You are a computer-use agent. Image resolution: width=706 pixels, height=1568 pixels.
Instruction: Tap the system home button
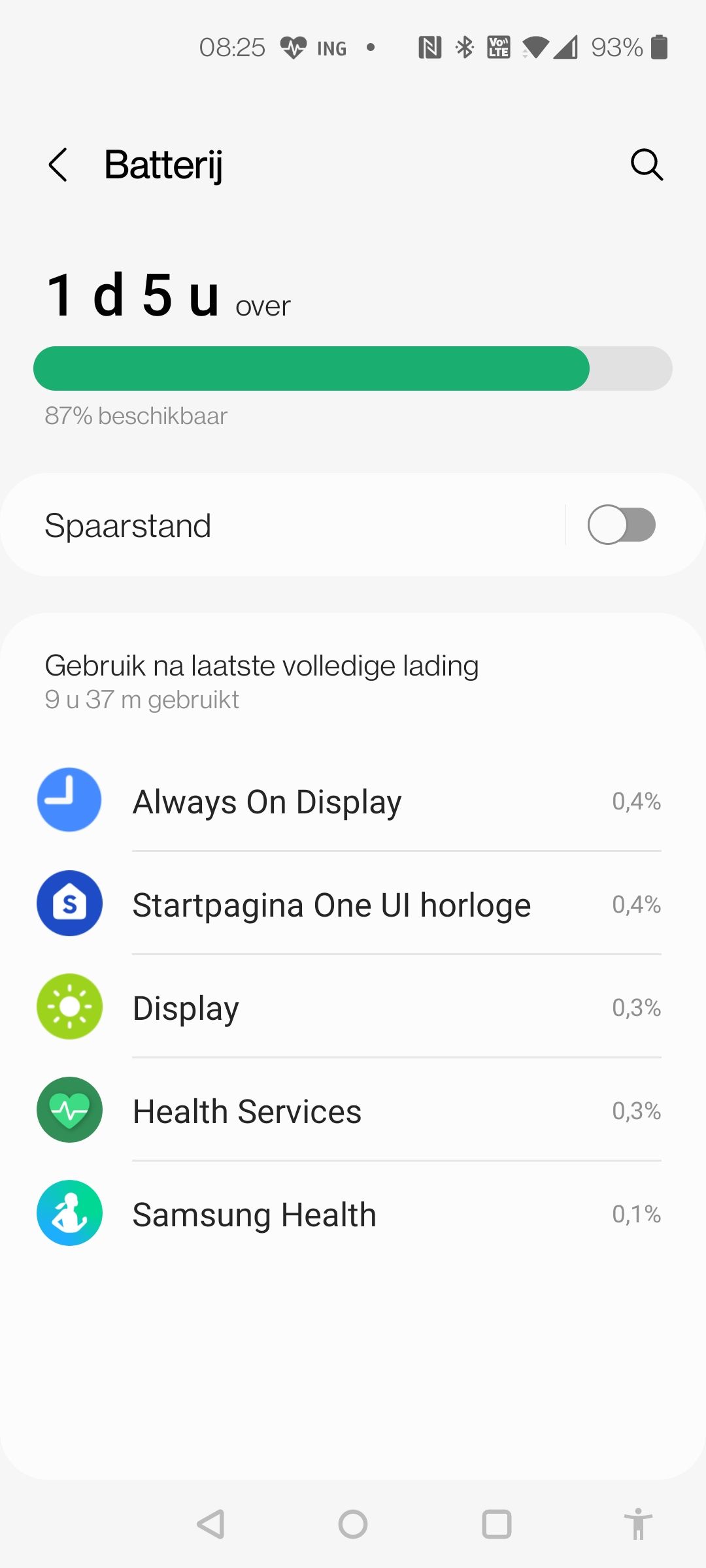(353, 1525)
